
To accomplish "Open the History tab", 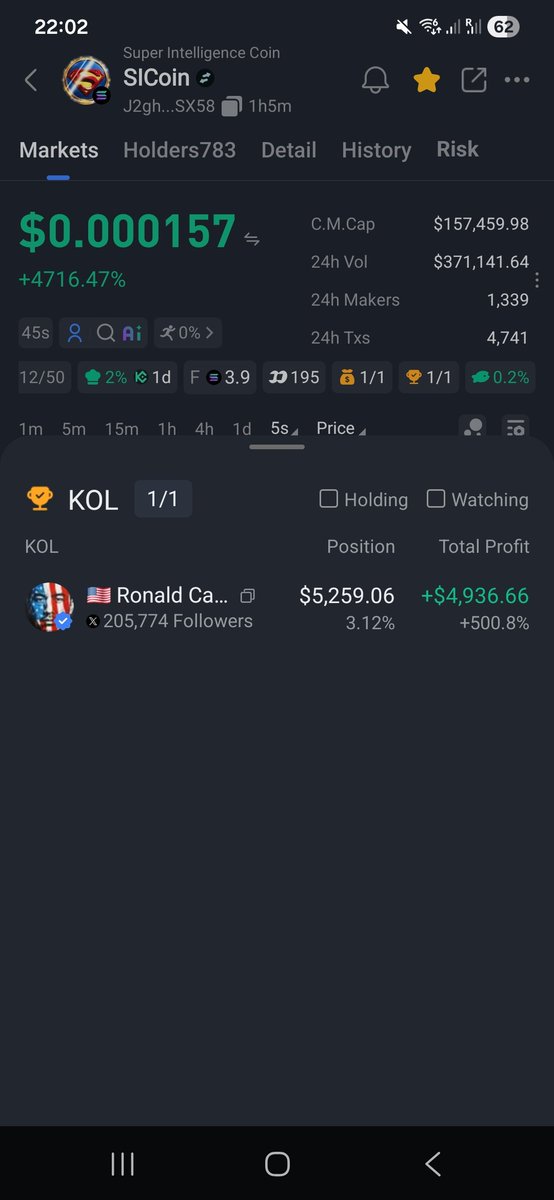I will tap(376, 150).
